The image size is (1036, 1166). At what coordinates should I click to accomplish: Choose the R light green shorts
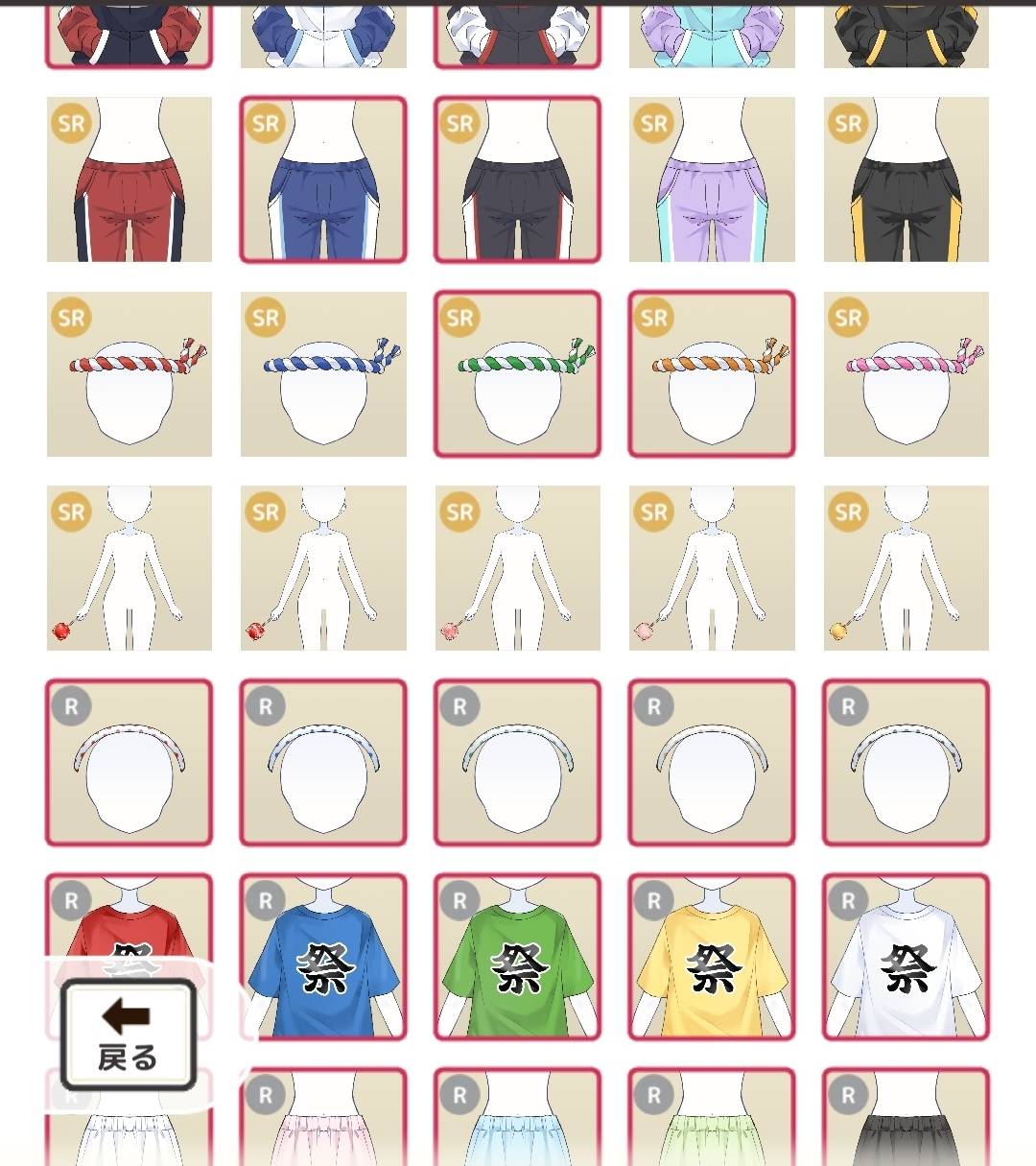(x=712, y=1117)
